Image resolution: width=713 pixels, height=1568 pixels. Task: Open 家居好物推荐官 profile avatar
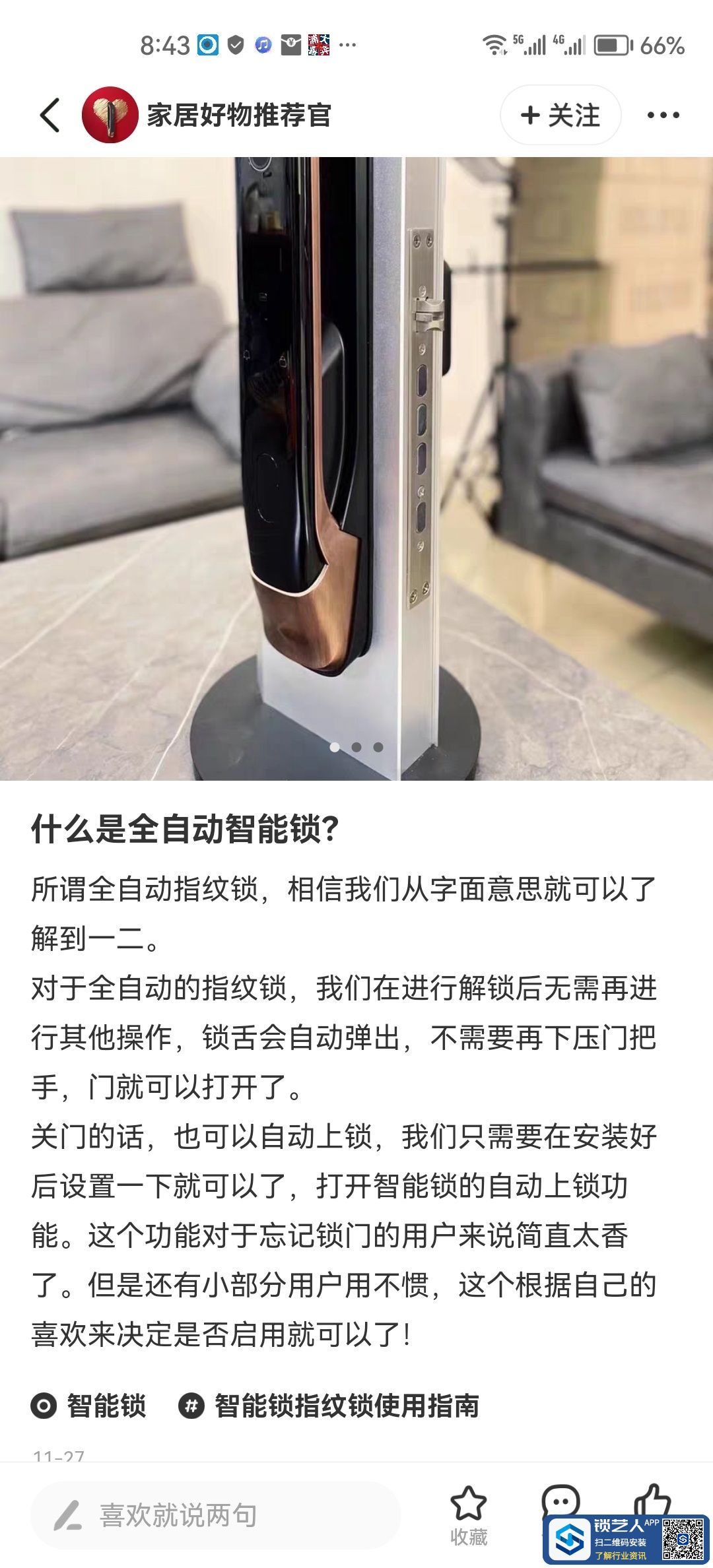tap(109, 115)
